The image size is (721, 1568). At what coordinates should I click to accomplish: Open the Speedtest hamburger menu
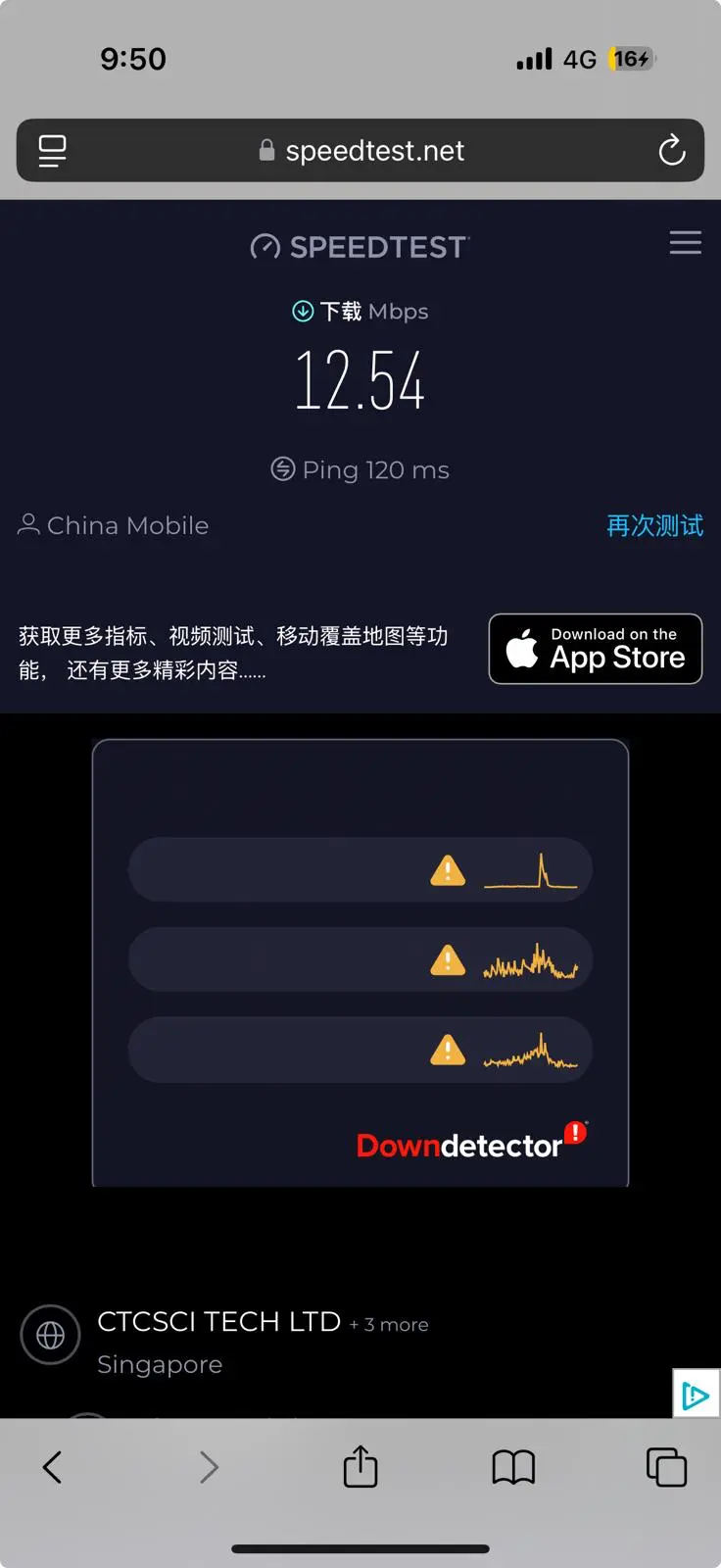[x=685, y=243]
